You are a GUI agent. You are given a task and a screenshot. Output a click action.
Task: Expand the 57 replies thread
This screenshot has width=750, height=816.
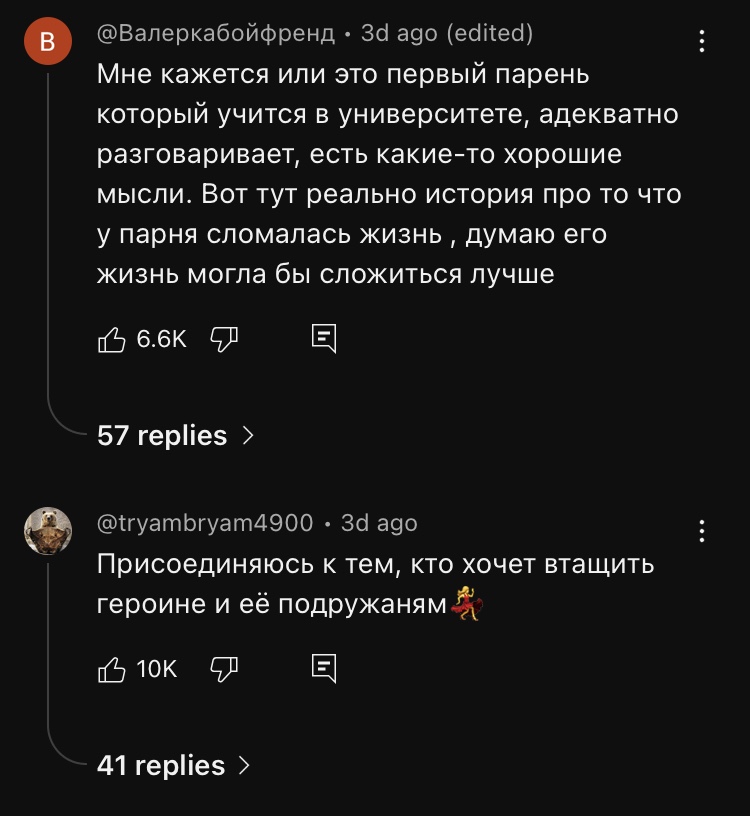[x=175, y=435]
